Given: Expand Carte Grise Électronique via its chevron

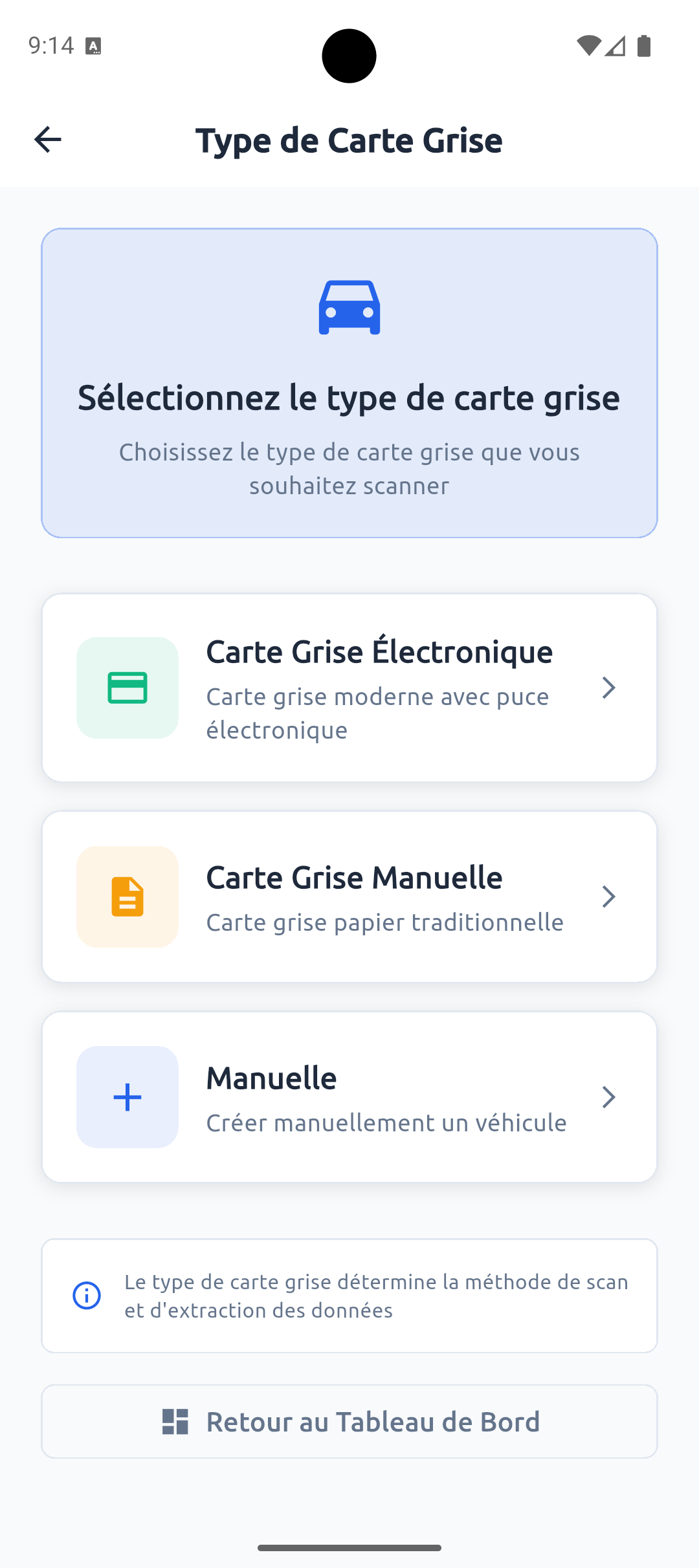Looking at the screenshot, I should pos(608,688).
